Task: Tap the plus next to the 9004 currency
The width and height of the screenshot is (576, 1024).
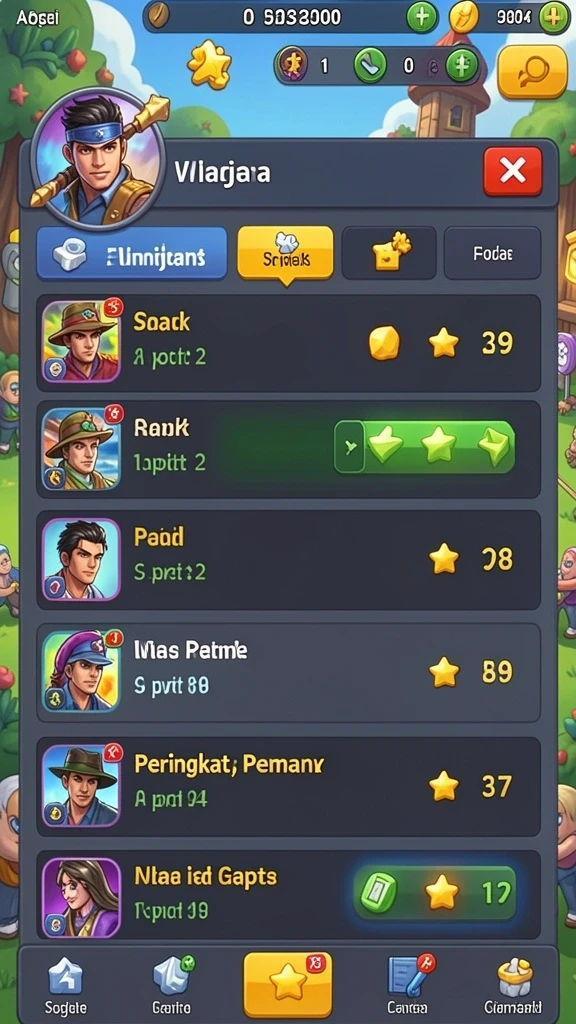Action: click(554, 17)
